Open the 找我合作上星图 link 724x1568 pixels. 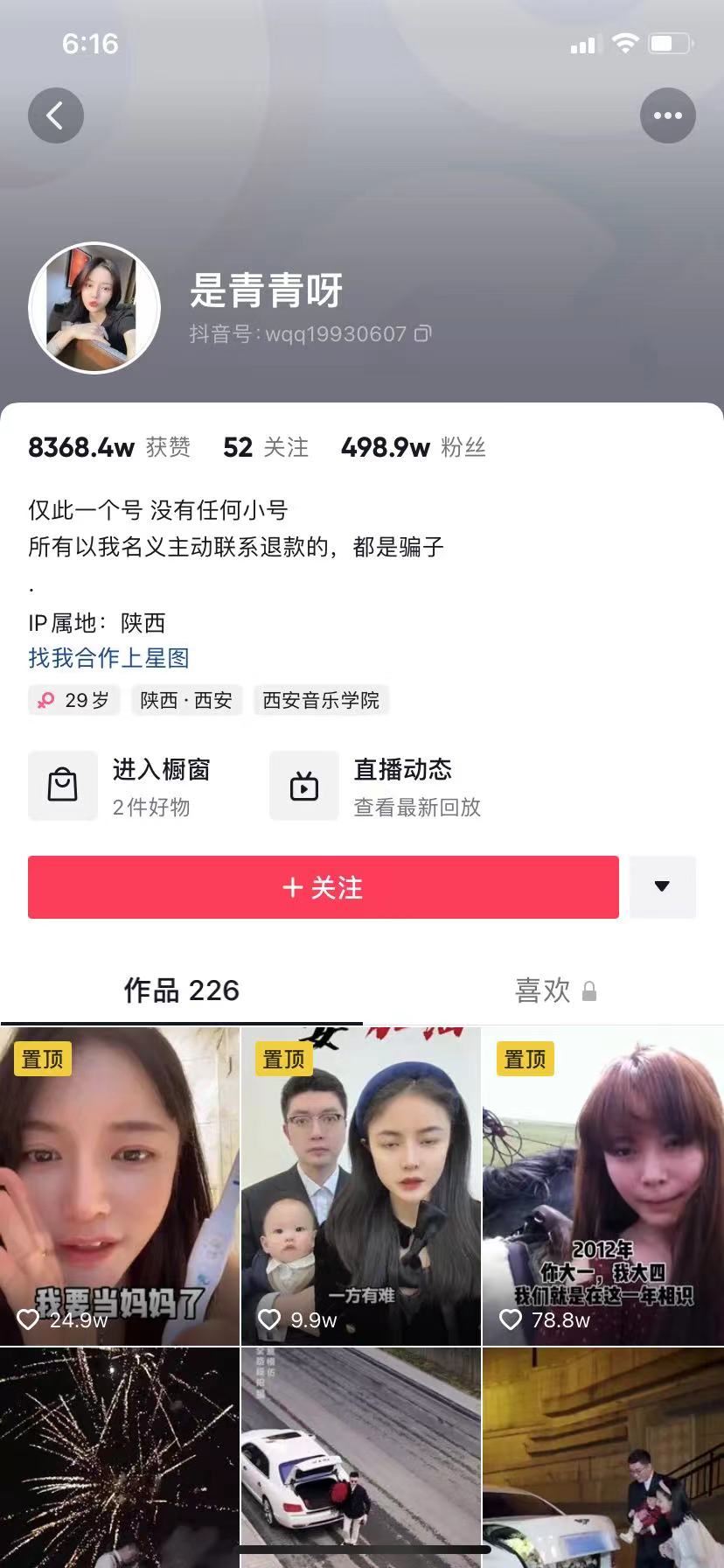108,658
